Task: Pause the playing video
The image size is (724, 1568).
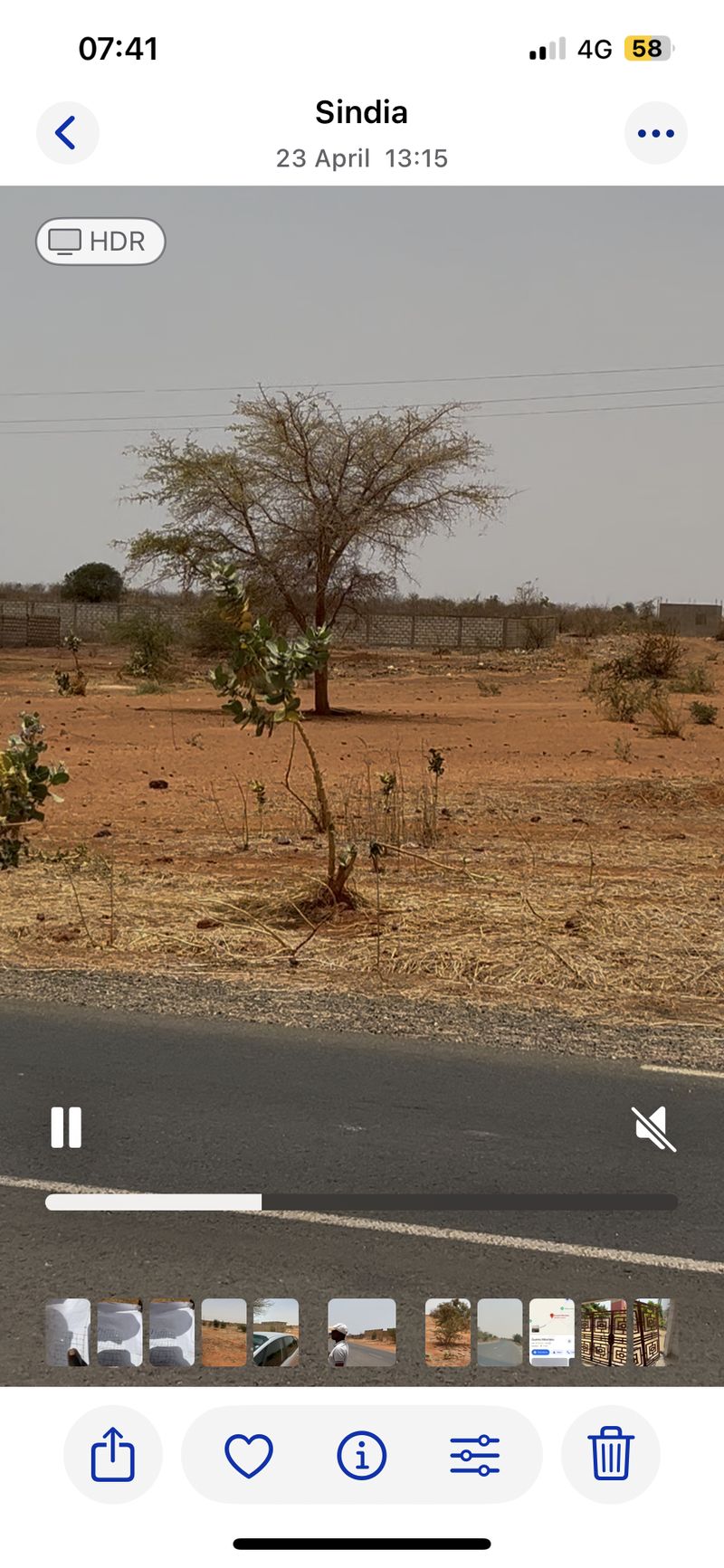Action: coord(66,1127)
